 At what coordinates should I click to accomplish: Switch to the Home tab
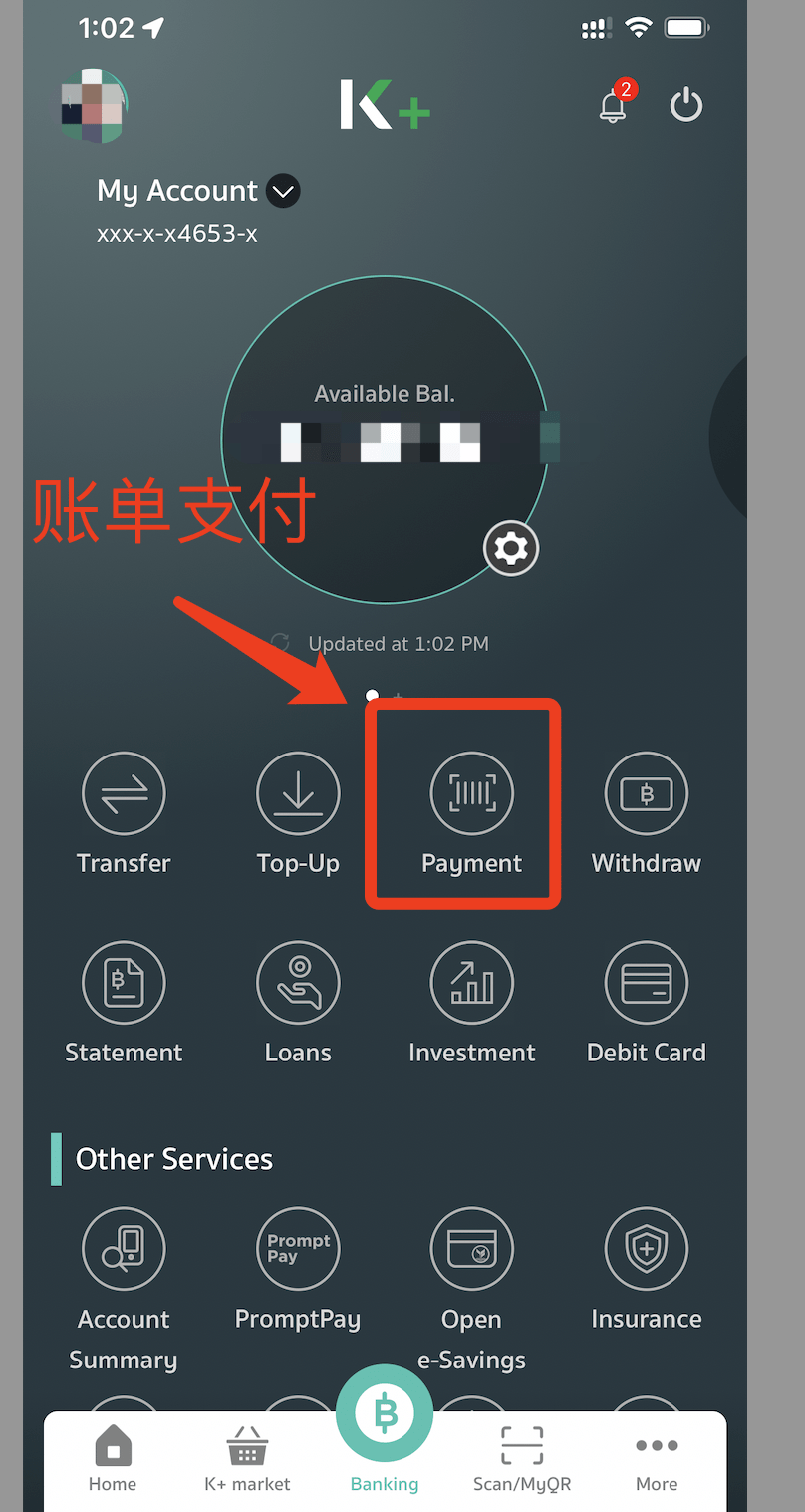point(113,1458)
